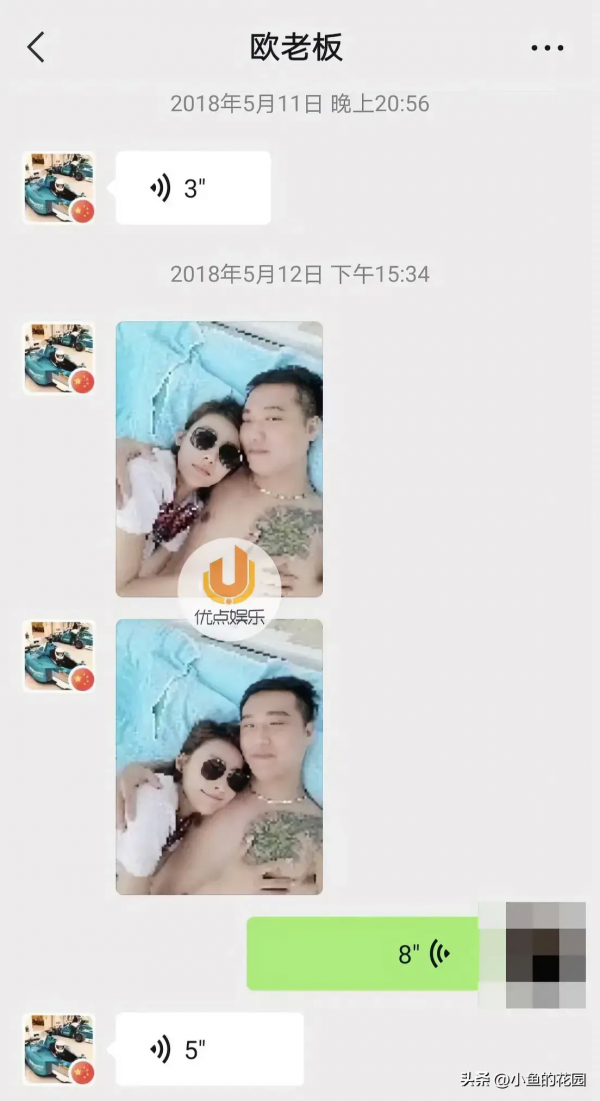The image size is (600, 1101).
Task: Open sender's avatar next to 3-second voice
Action: [x=59, y=187]
